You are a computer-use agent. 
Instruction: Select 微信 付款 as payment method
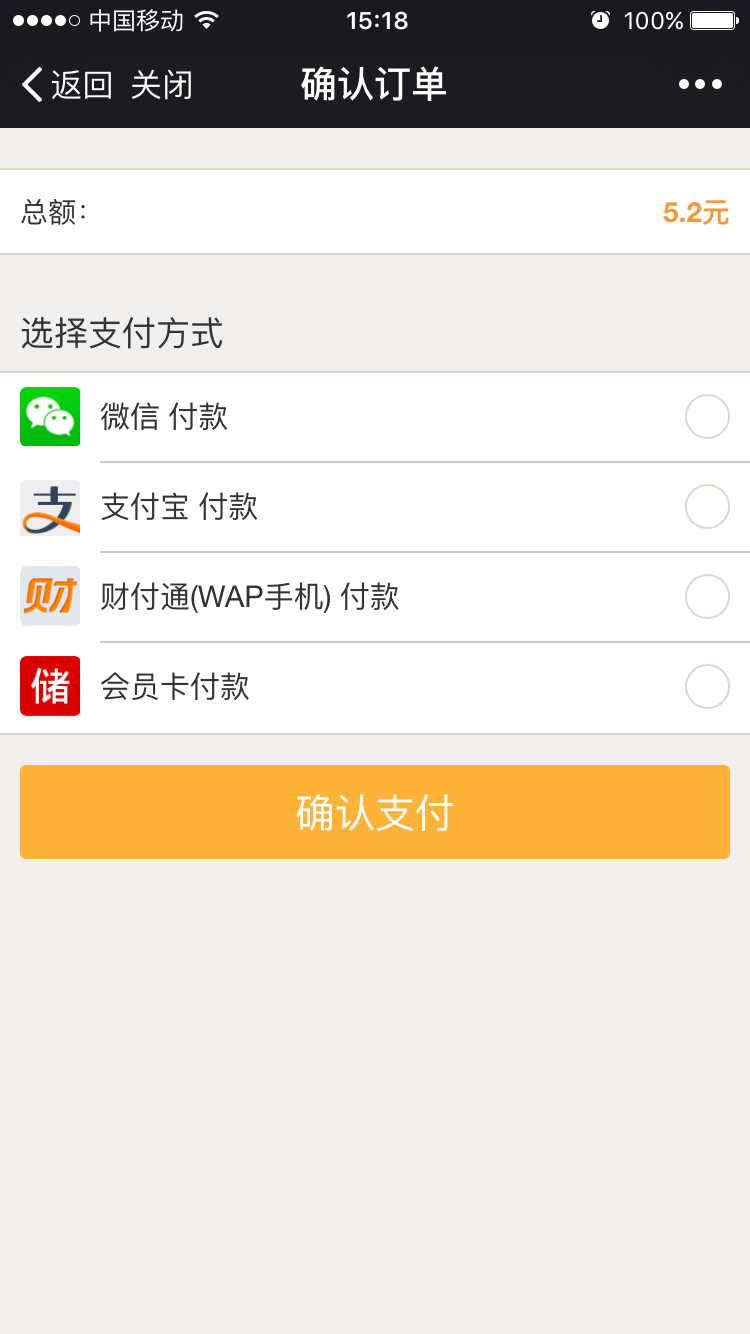[x=706, y=417]
